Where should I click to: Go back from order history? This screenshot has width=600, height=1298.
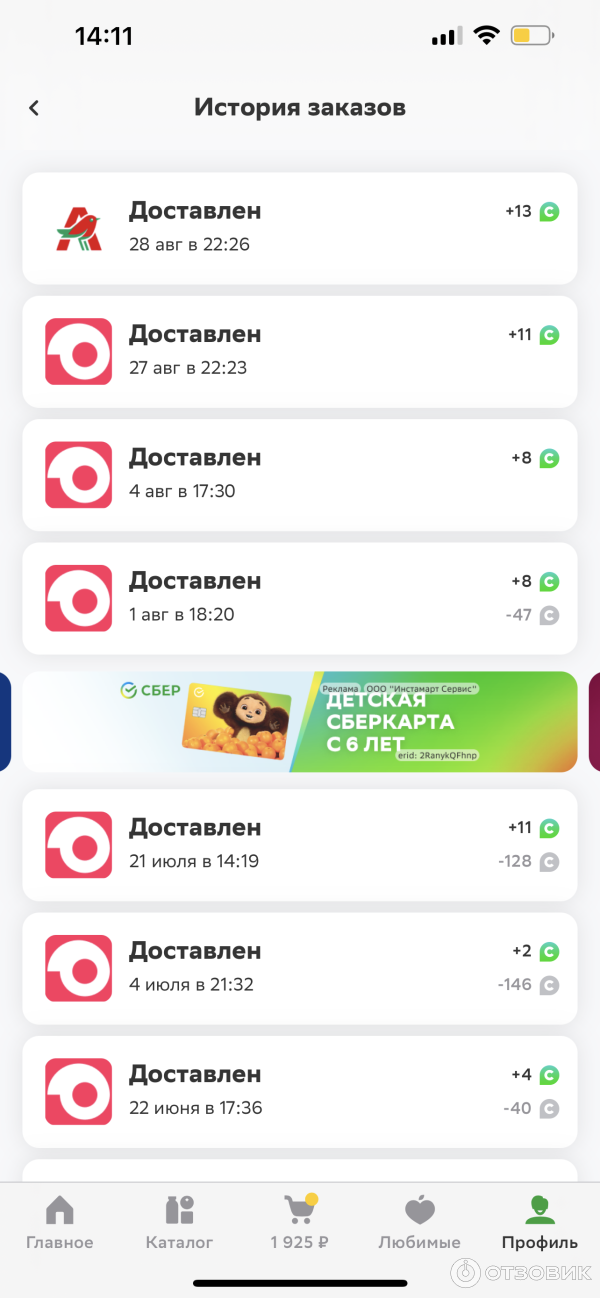point(34,108)
